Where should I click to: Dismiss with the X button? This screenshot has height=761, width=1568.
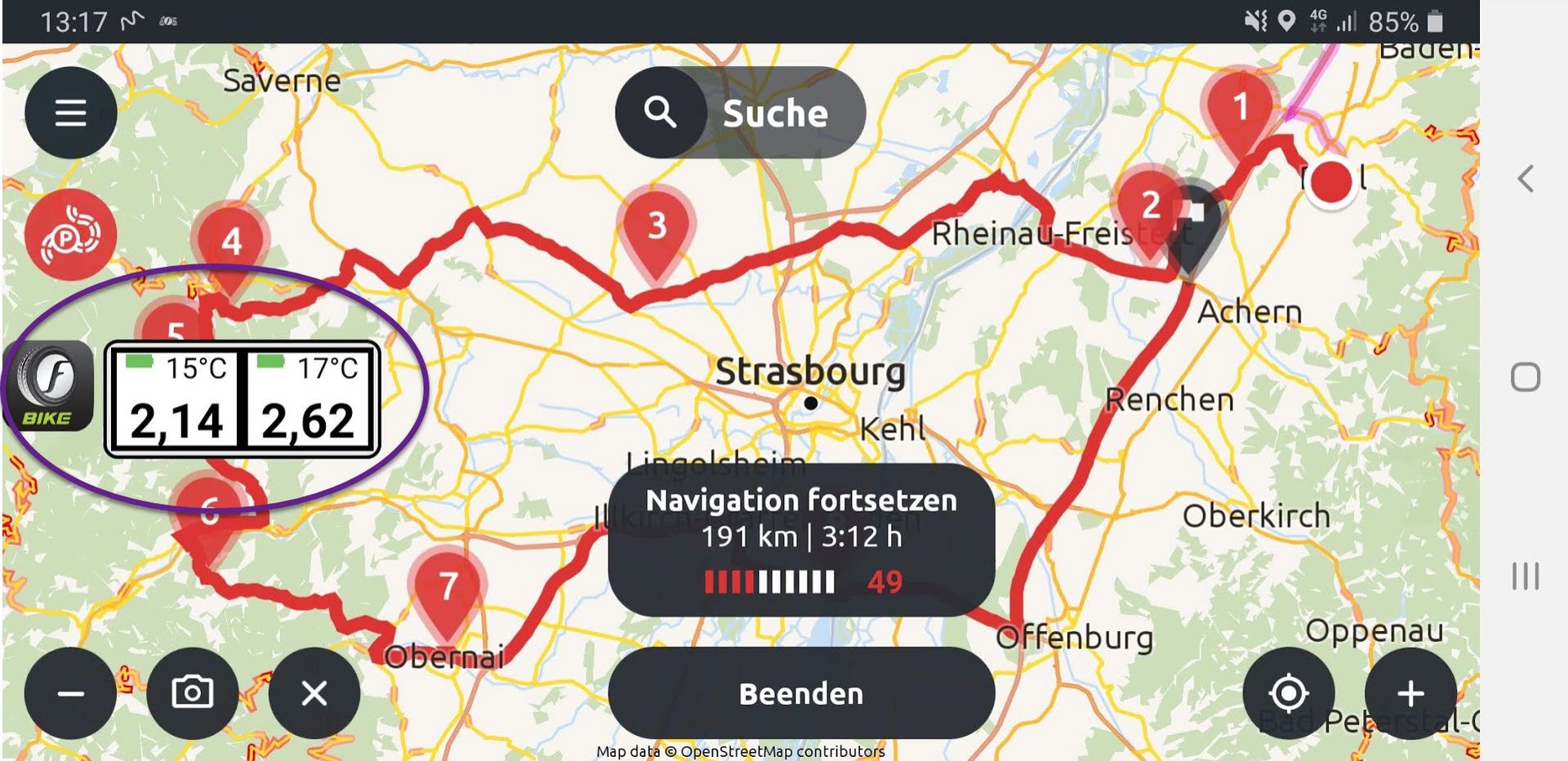tap(314, 694)
